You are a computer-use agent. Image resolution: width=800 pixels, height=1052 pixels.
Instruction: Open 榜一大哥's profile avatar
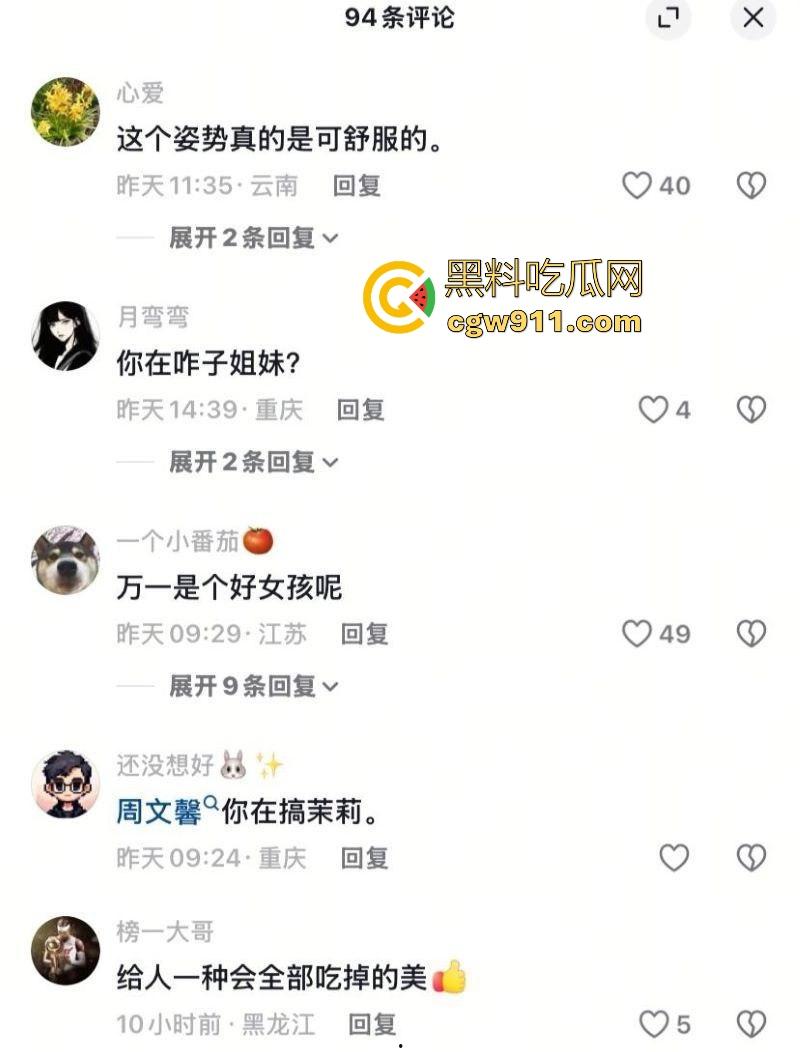(x=66, y=951)
